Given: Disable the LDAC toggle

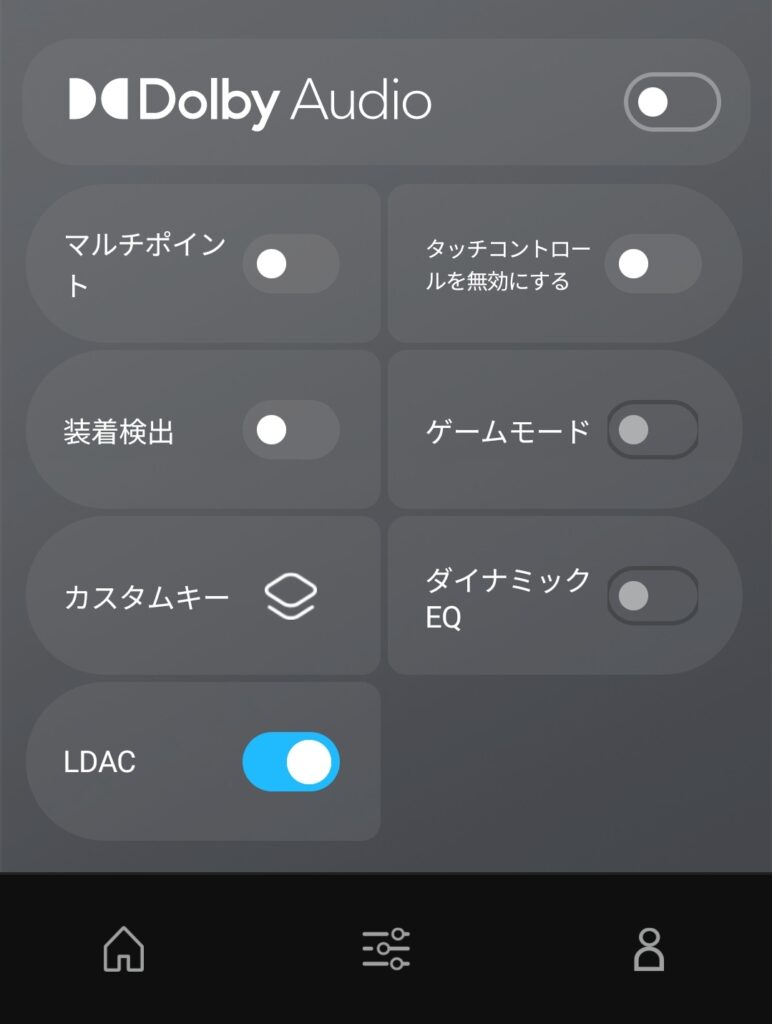Looking at the screenshot, I should pos(290,762).
